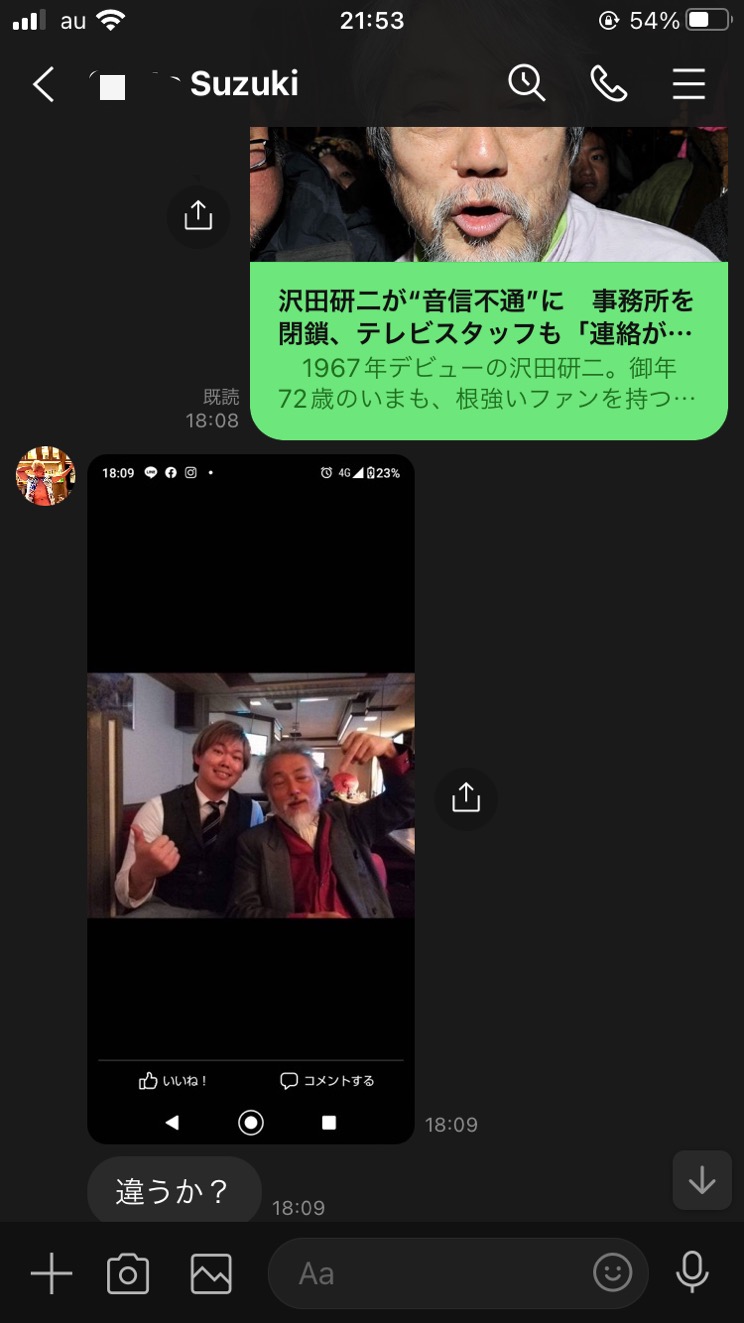Screen dimensions: 744x1323
Task: Jump to the latest message
Action: pos(702,1181)
